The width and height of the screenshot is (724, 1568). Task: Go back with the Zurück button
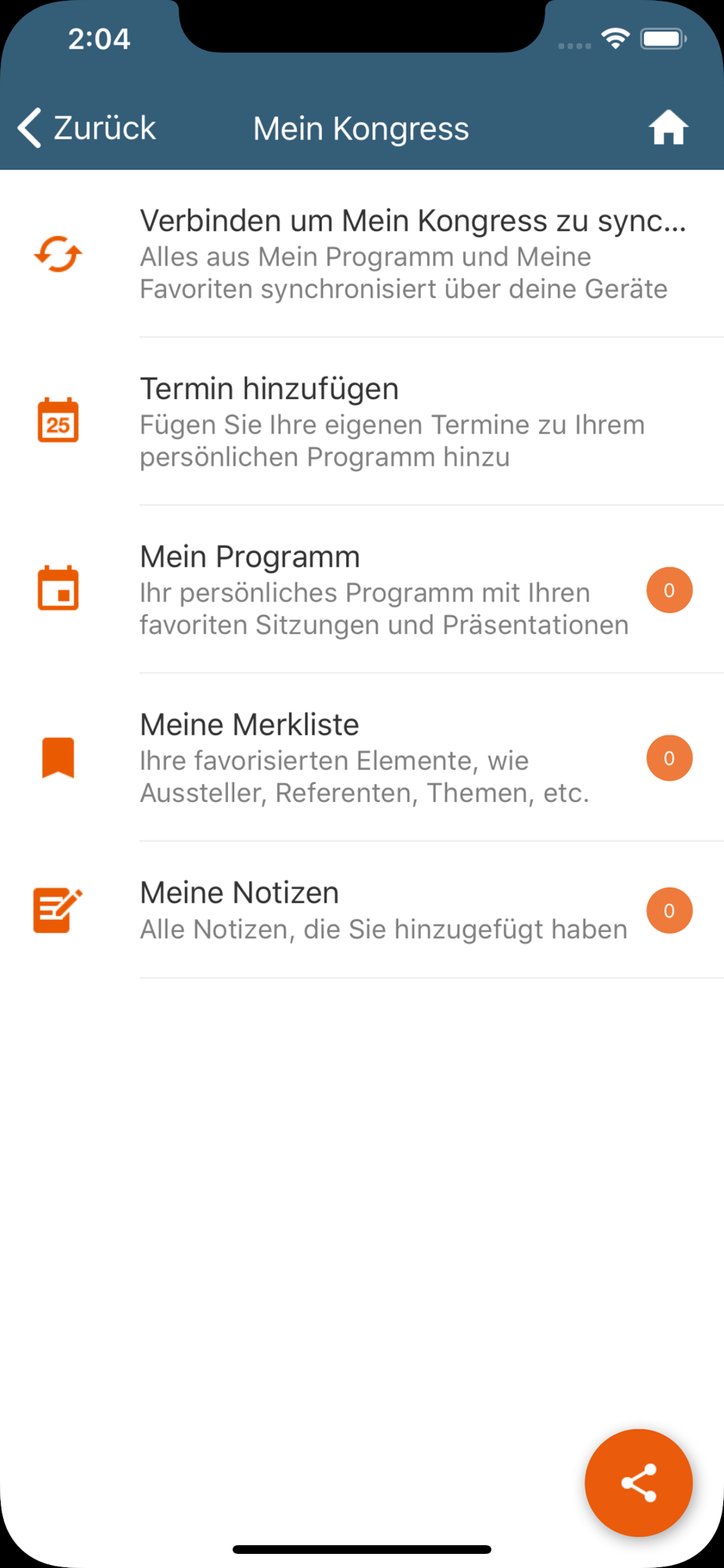click(x=86, y=128)
